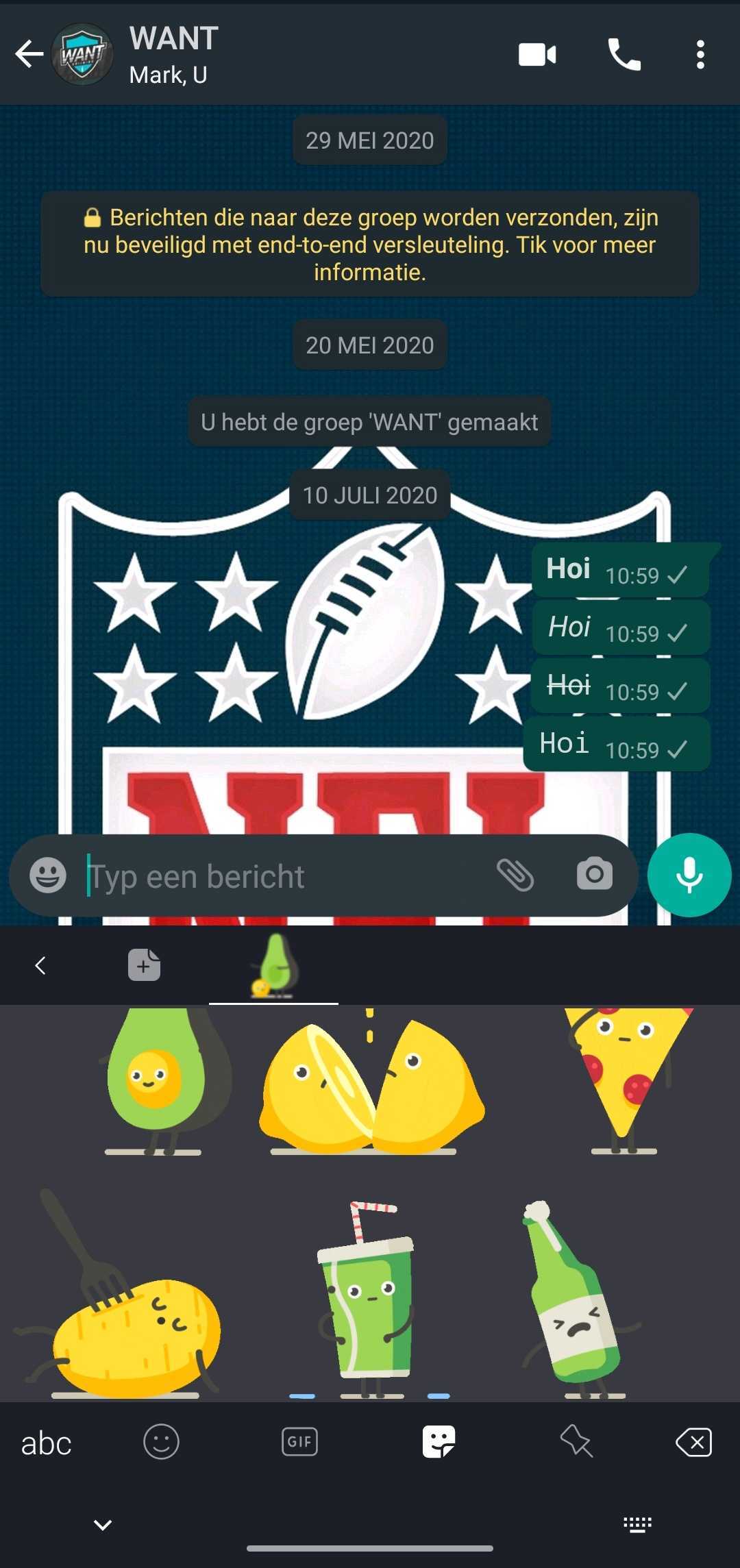Switch keyboard back to abc letters

pyautogui.click(x=46, y=1443)
